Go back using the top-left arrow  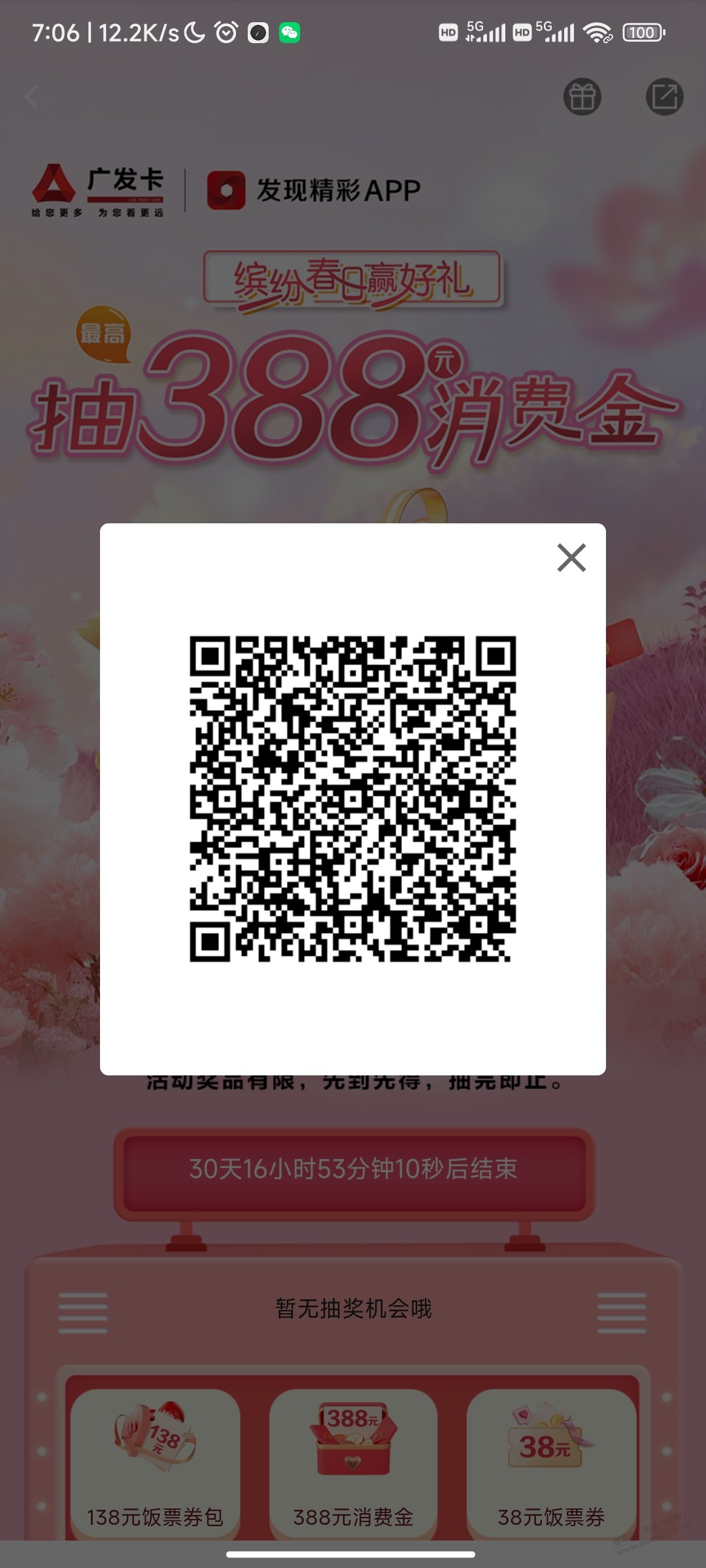click(x=31, y=97)
